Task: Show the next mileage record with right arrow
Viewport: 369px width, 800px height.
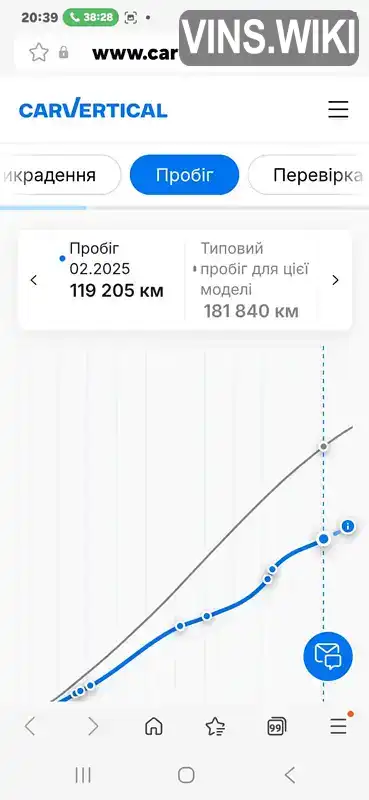Action: 335,280
